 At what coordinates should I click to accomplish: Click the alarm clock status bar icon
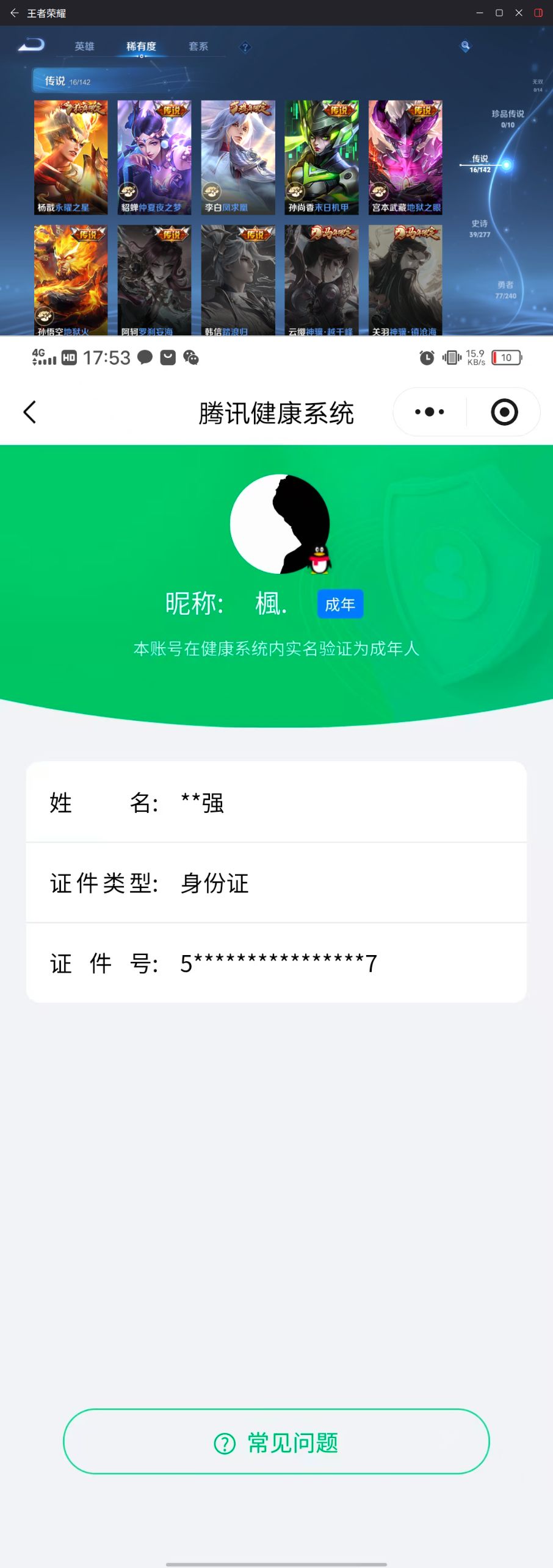[x=425, y=357]
